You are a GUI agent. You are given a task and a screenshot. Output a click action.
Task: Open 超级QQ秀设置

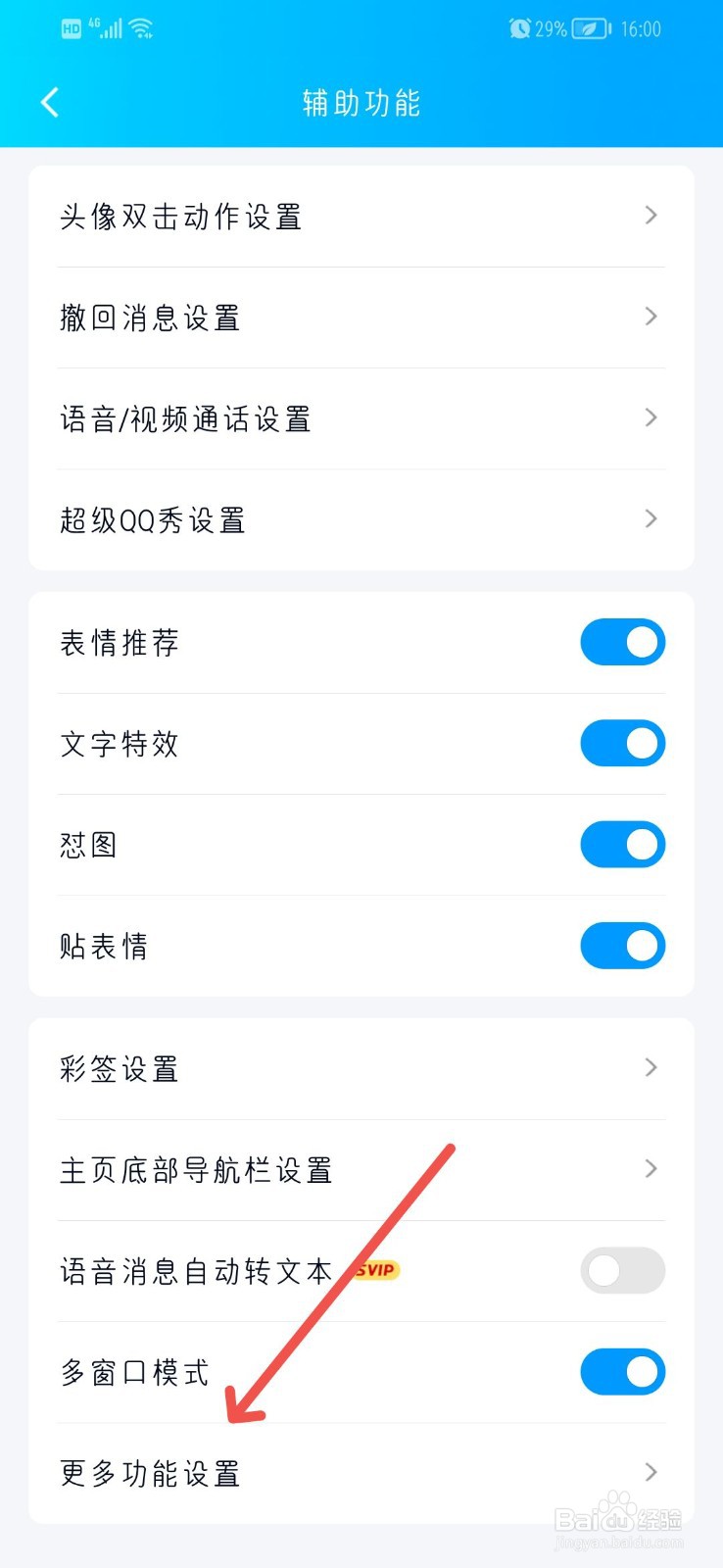(361, 519)
